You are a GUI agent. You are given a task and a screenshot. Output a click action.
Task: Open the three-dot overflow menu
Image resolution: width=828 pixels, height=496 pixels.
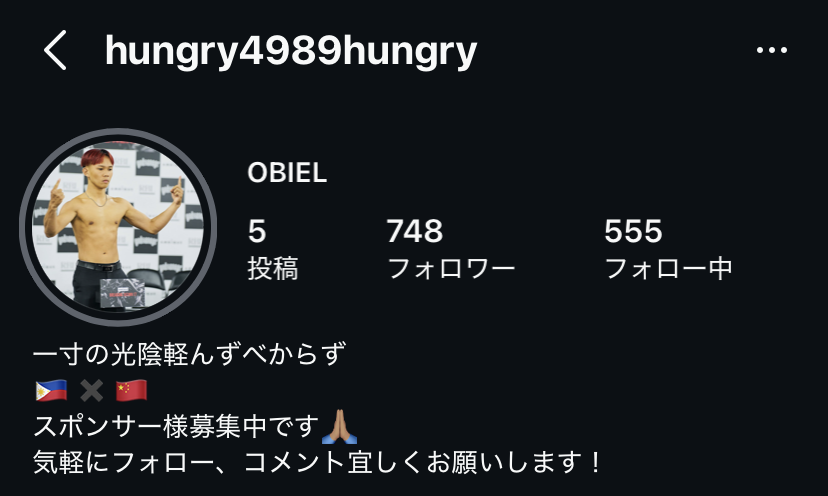coord(771,51)
